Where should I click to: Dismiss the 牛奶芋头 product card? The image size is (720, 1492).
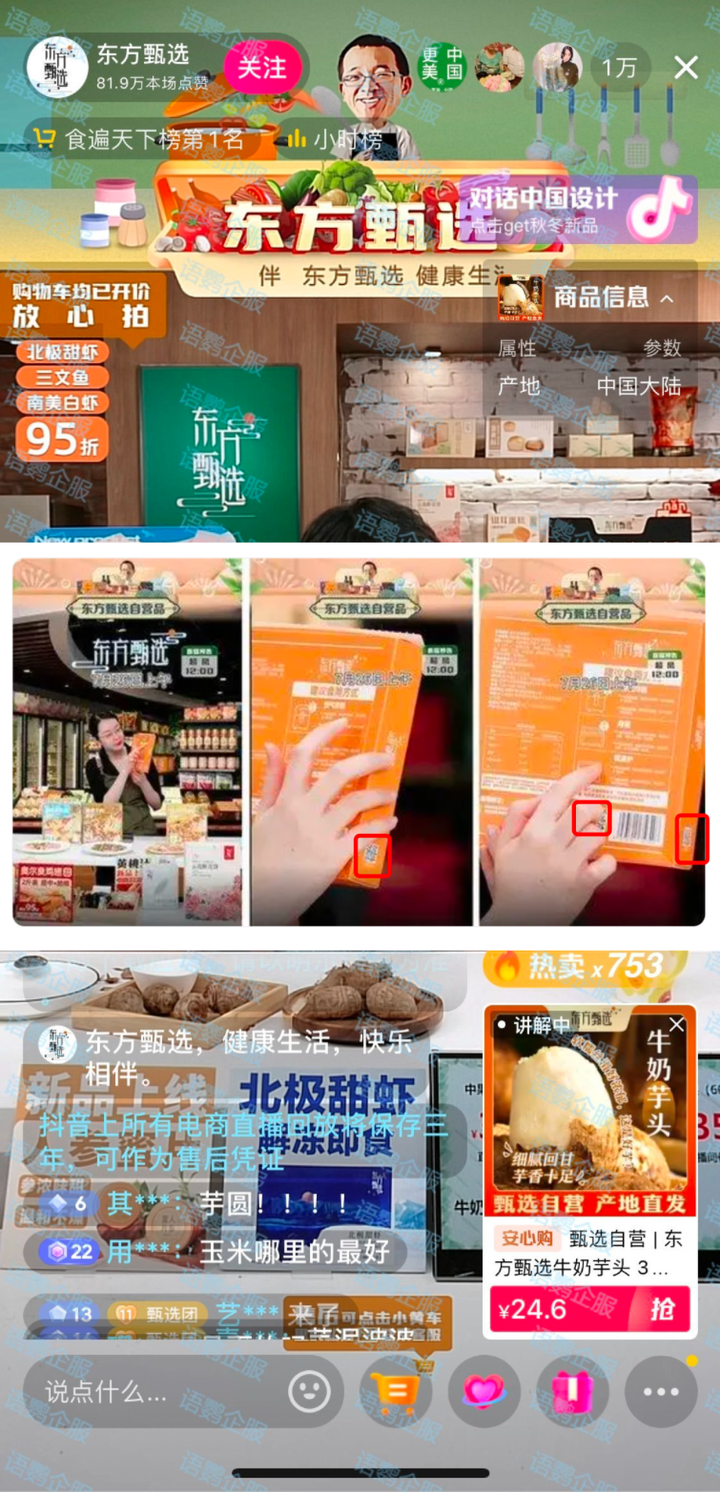tap(677, 1025)
